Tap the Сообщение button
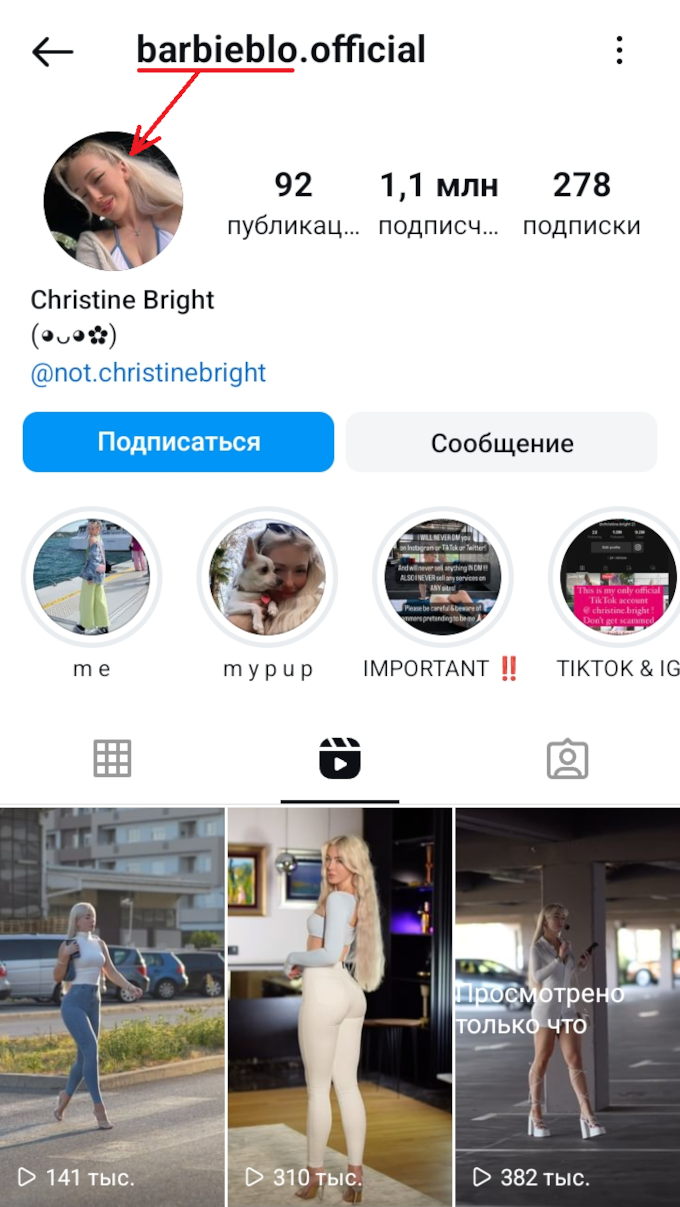The height and width of the screenshot is (1207, 680). pos(502,442)
